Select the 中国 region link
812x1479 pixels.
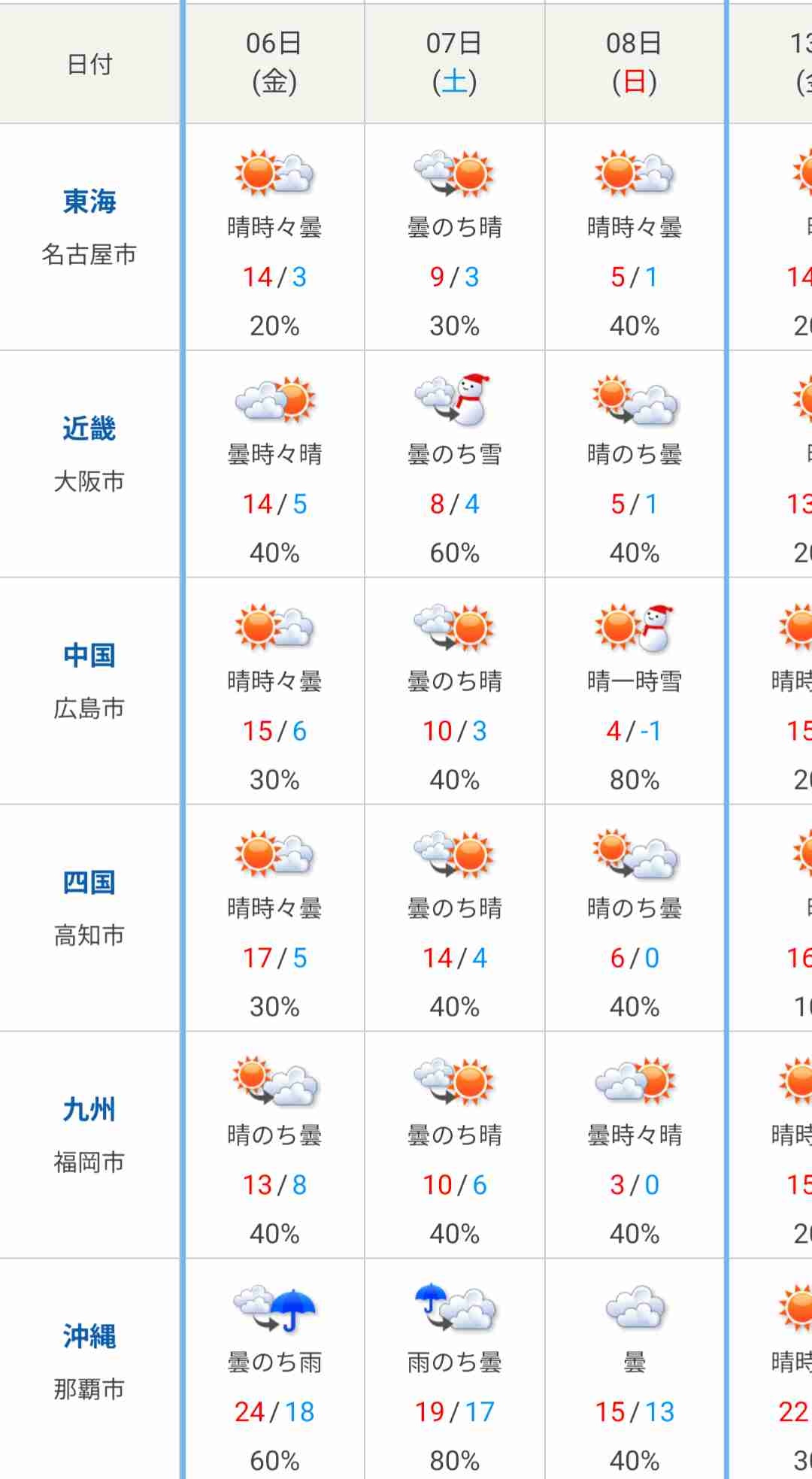[89, 656]
